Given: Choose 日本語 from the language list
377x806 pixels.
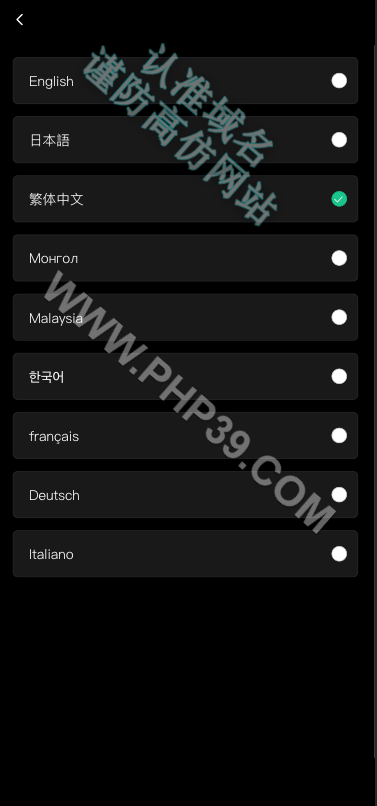Looking at the screenshot, I should pos(185,140).
